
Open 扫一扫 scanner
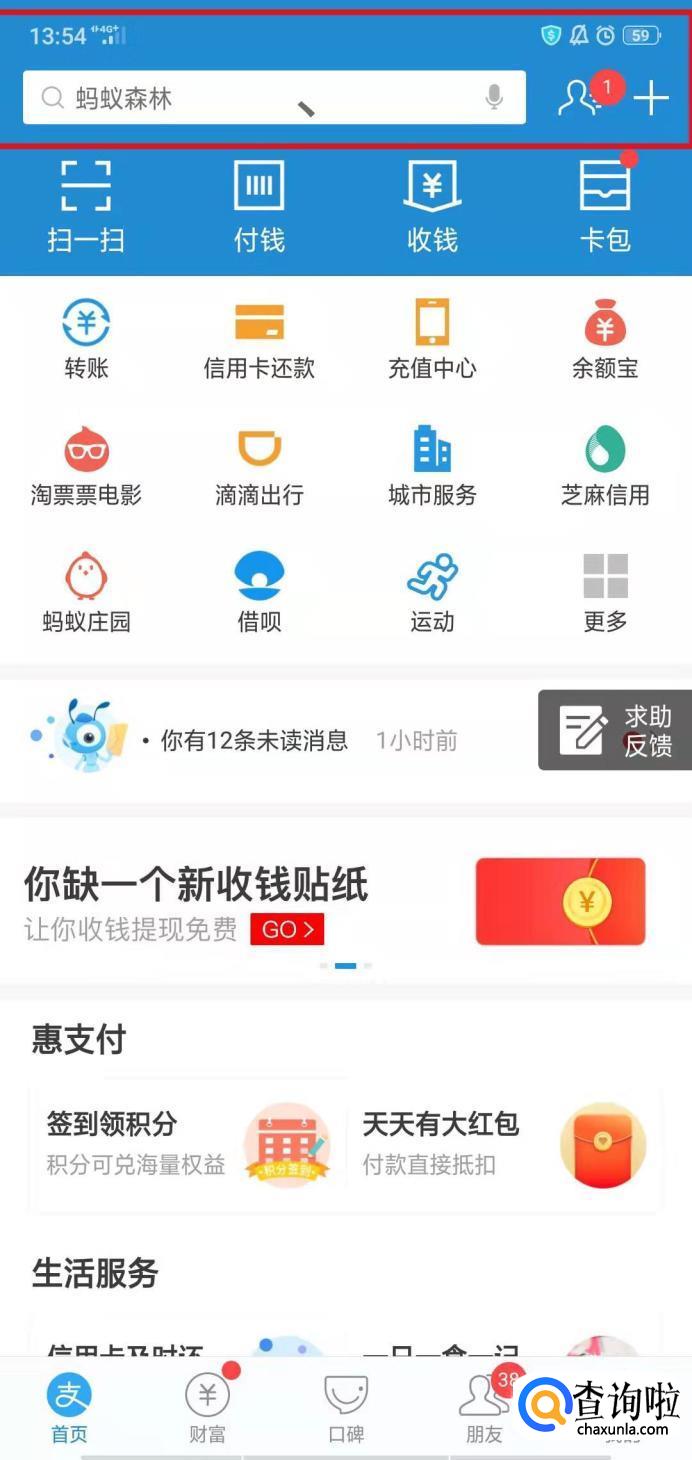(86, 206)
